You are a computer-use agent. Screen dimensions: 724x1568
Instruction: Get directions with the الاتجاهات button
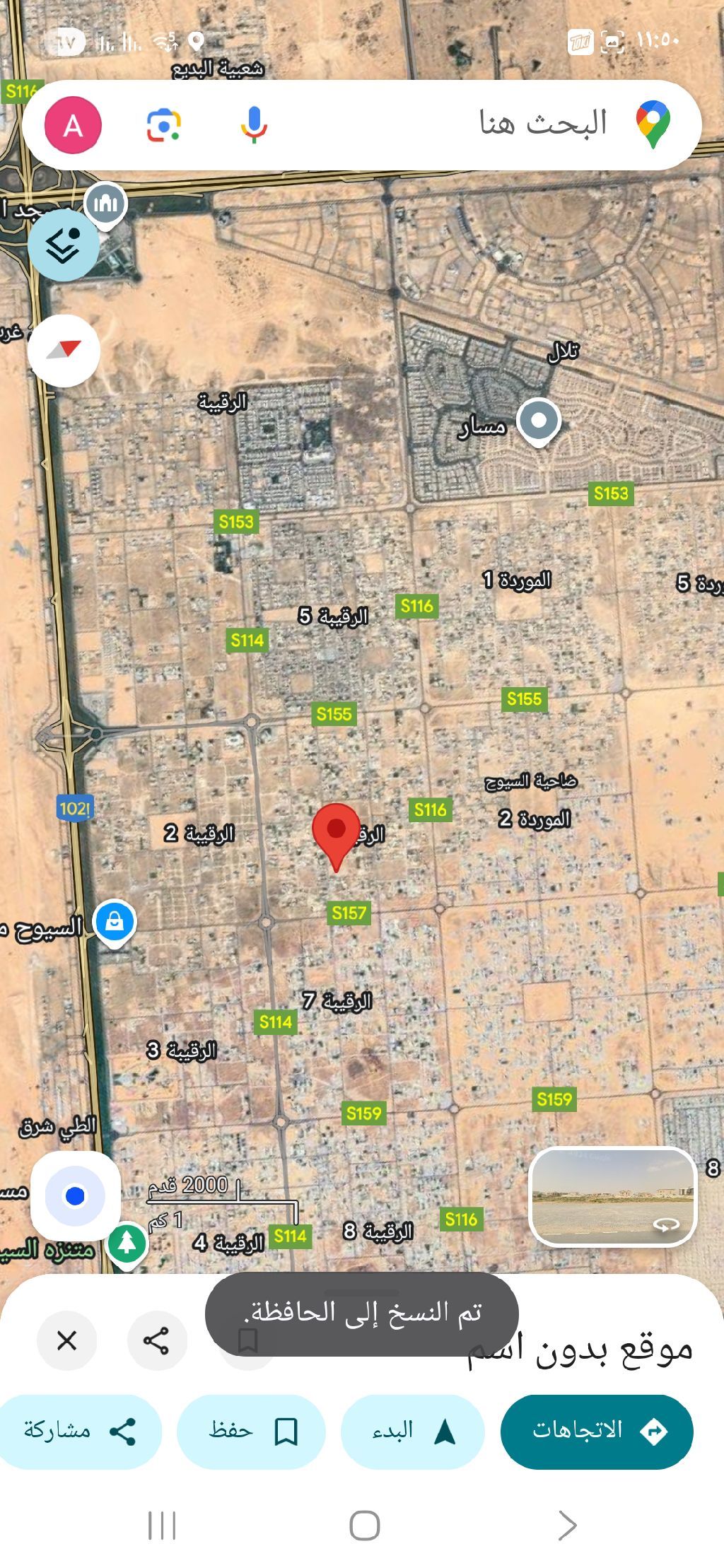click(x=596, y=1431)
